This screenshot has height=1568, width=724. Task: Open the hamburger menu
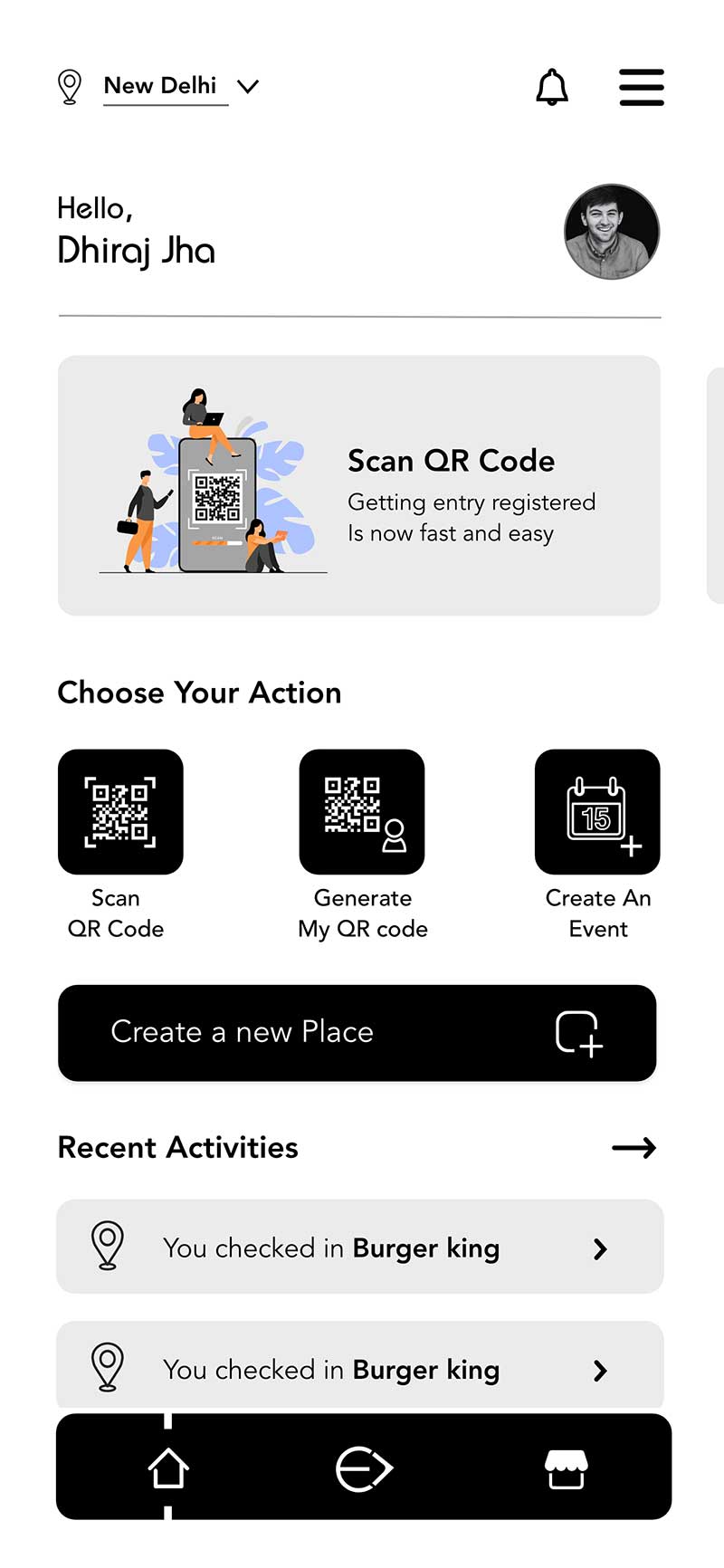pos(642,87)
